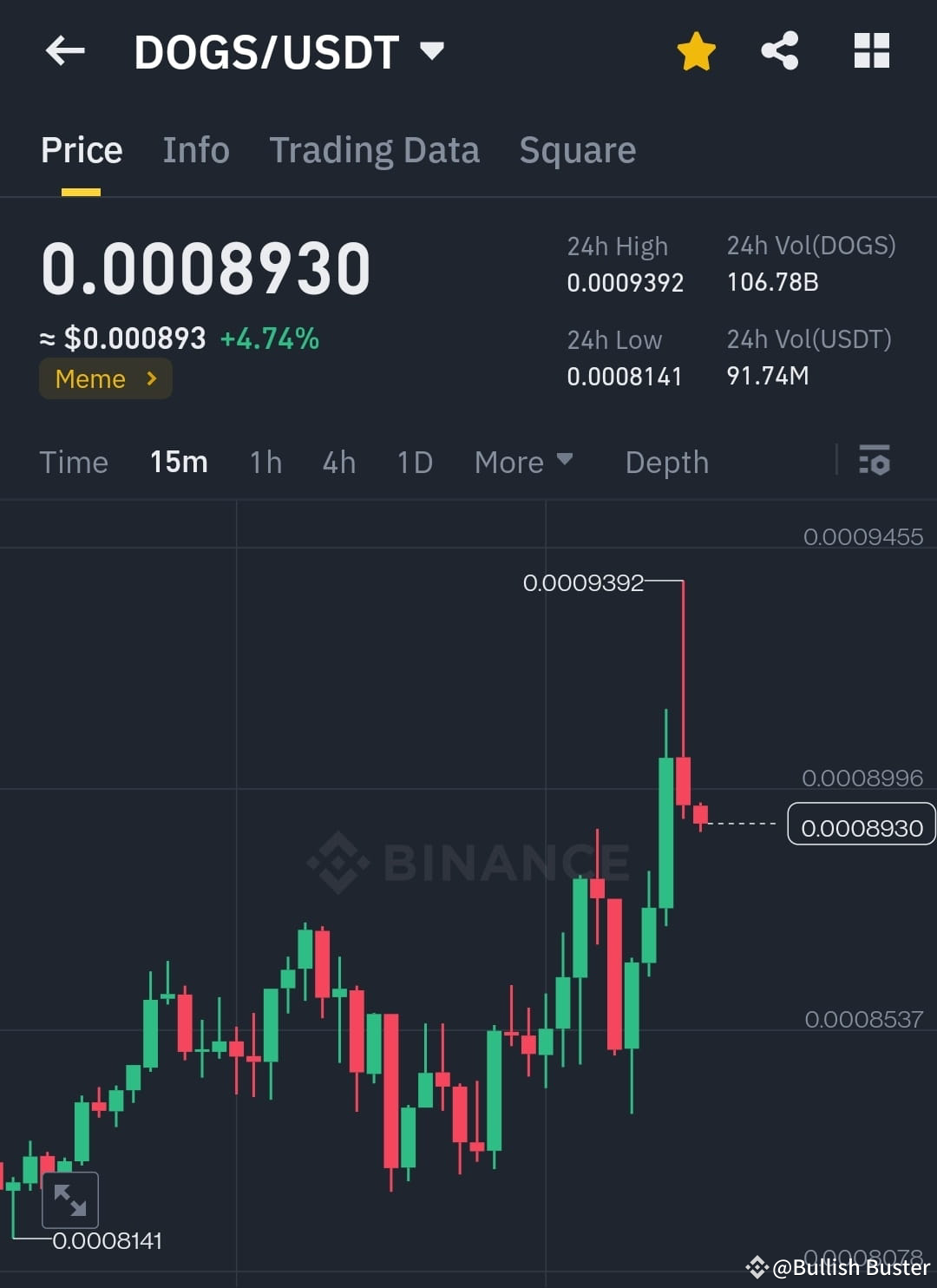
Task: Switch chart to 1h interval
Action: pos(265,462)
